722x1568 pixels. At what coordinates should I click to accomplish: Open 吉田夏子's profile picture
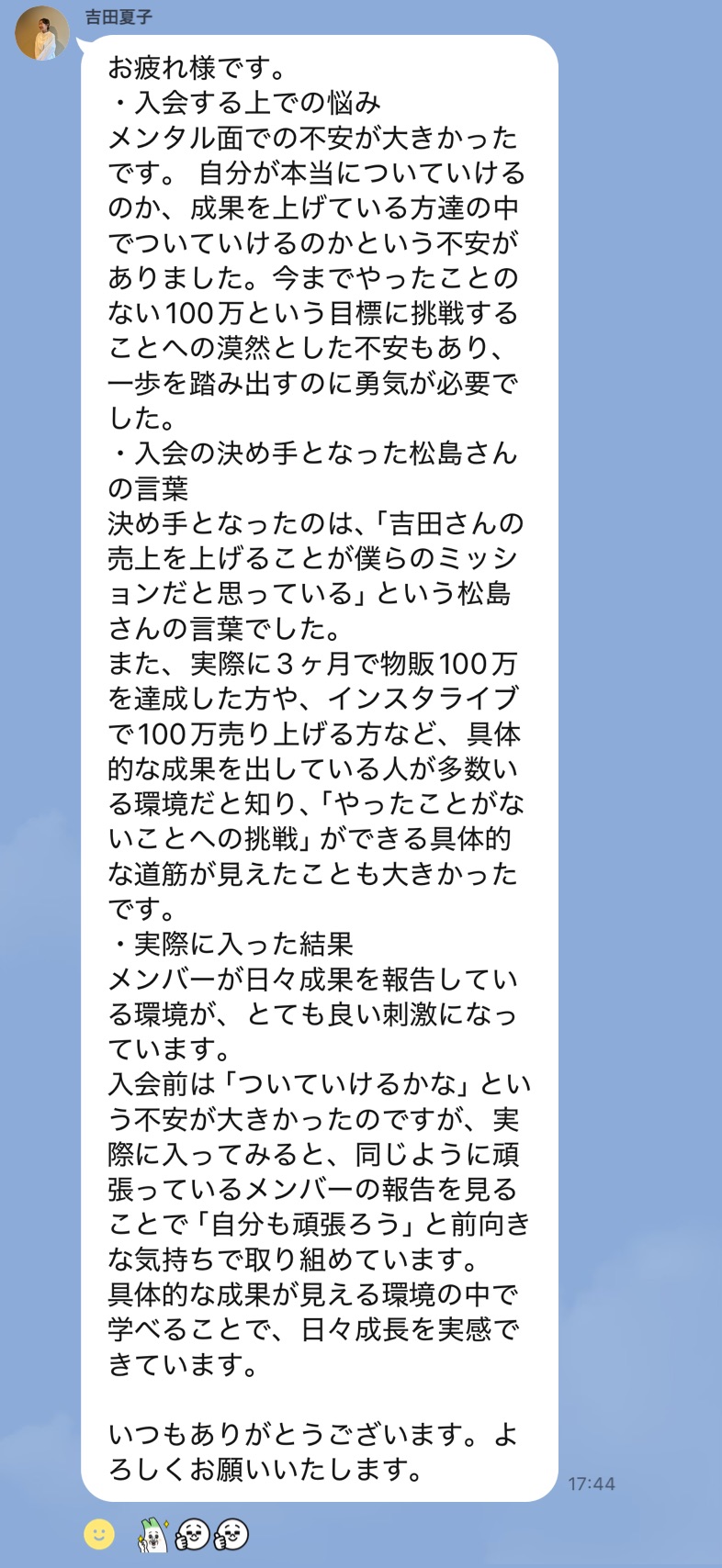coord(41,33)
